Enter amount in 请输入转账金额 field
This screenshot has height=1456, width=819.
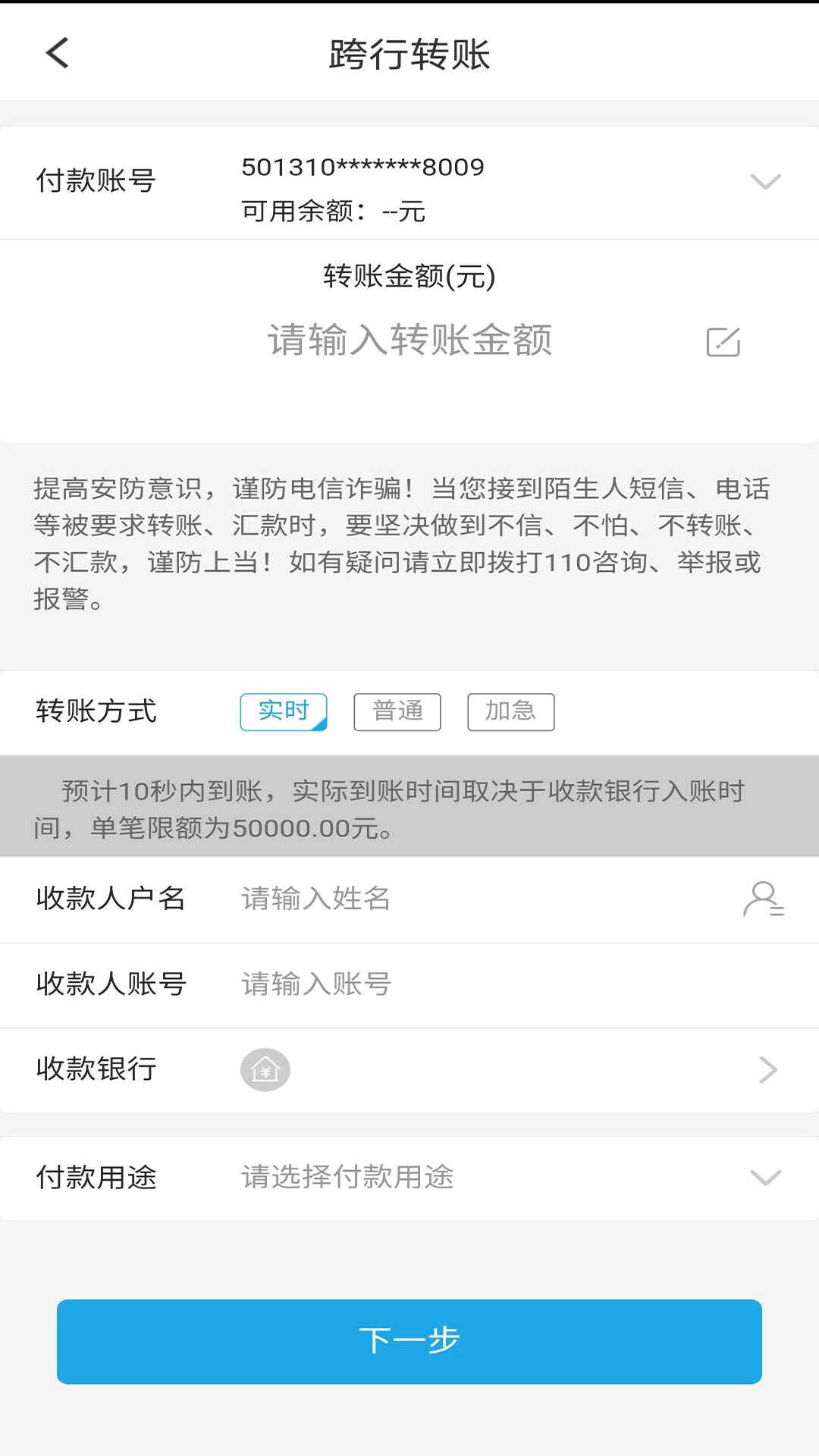coord(409,340)
